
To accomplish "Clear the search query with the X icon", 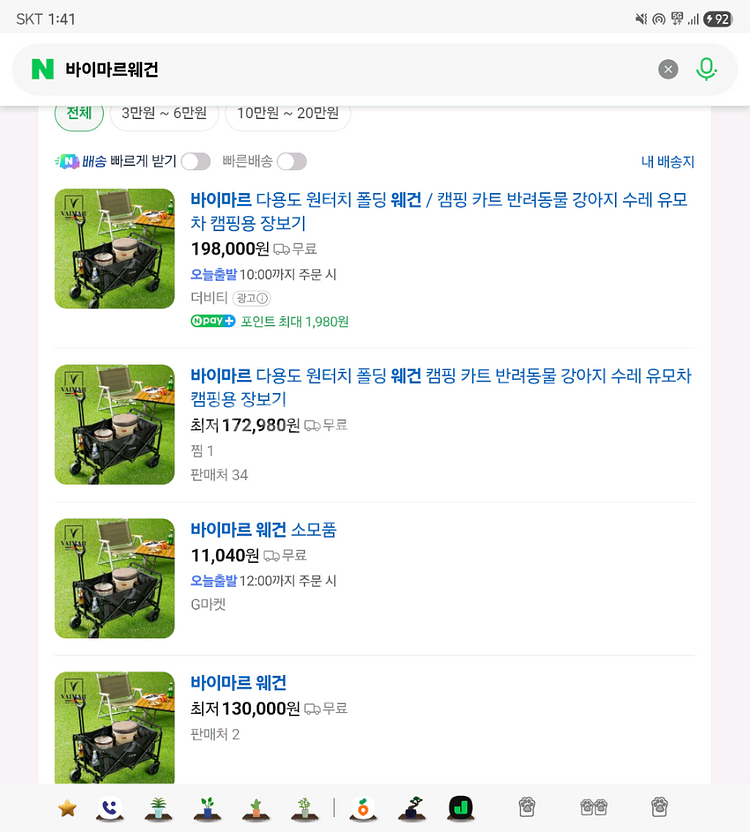I will point(667,69).
